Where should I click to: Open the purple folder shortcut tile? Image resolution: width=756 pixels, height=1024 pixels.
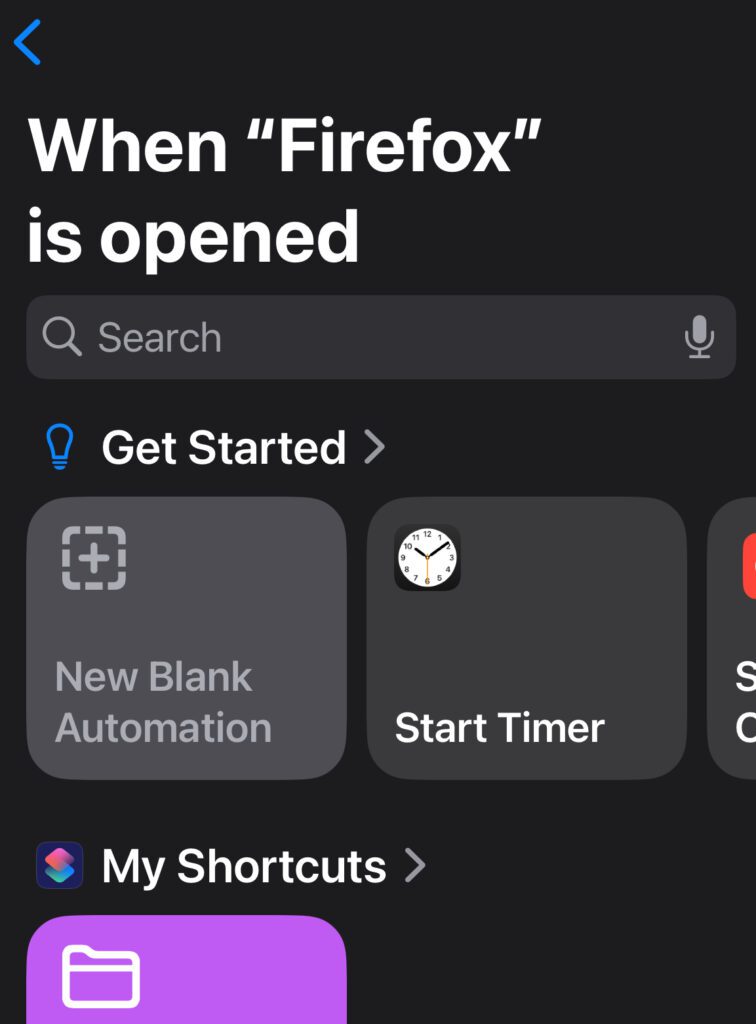(186, 968)
